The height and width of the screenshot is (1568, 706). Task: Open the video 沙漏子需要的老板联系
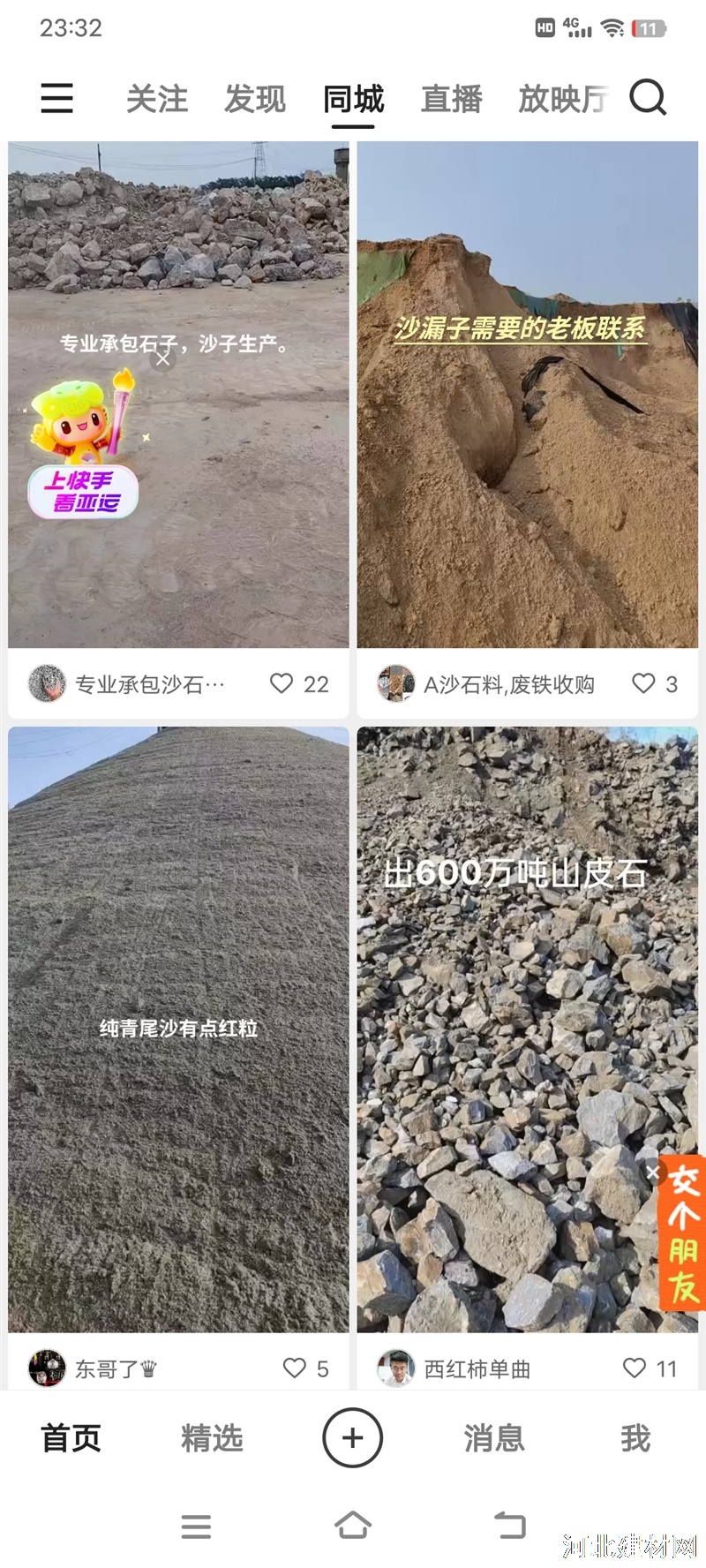tap(528, 395)
